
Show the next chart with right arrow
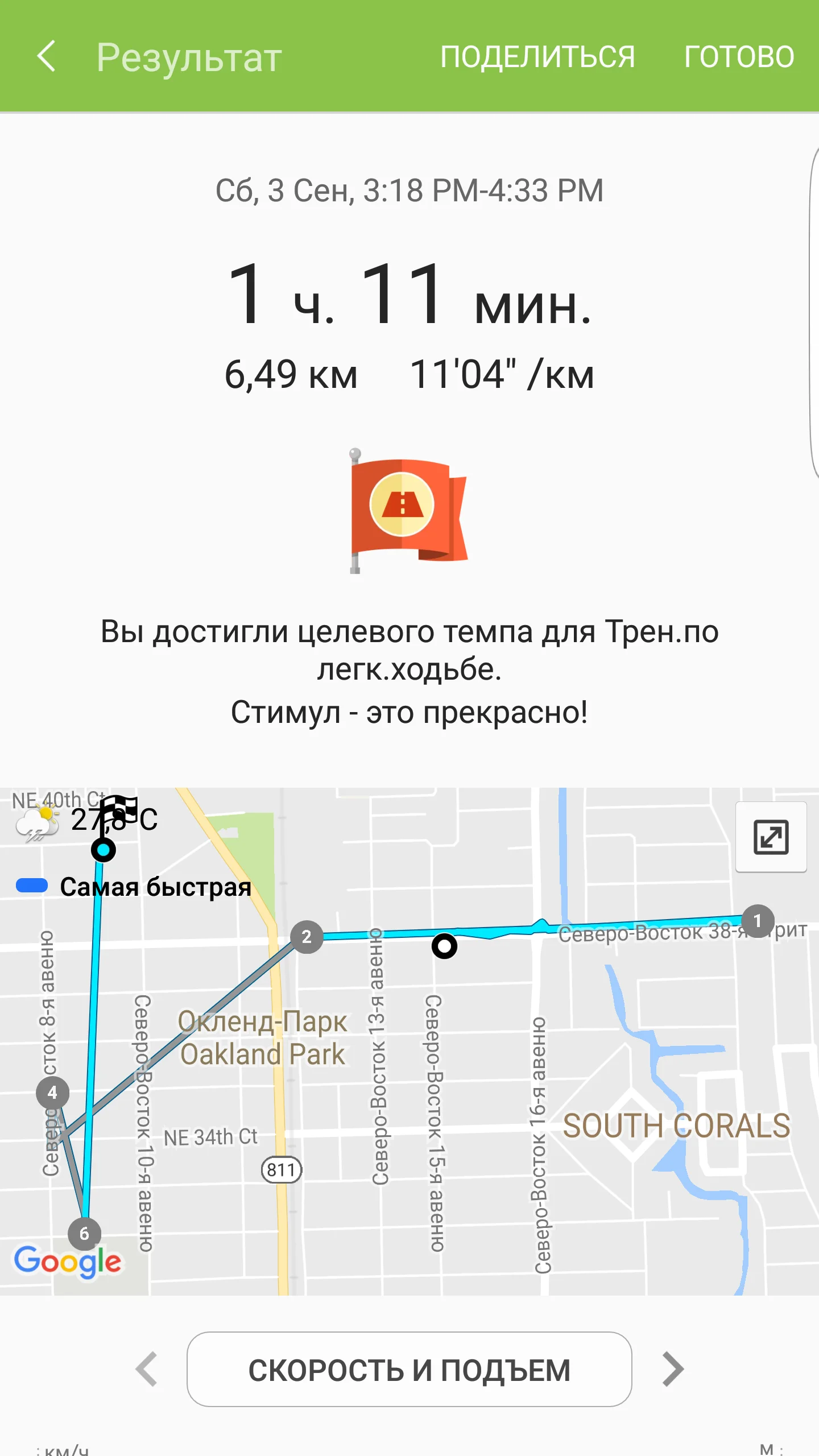point(673,1369)
